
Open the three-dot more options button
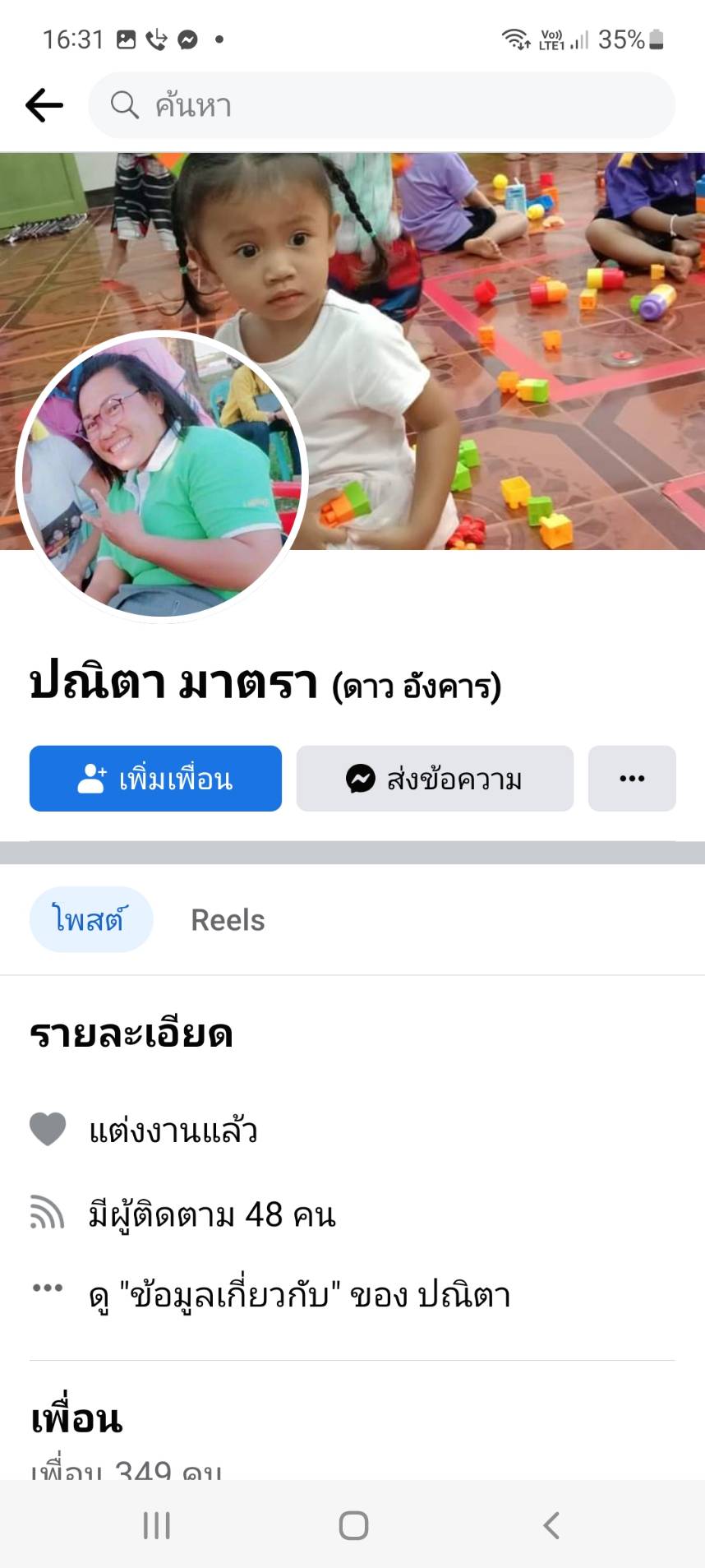[x=632, y=778]
